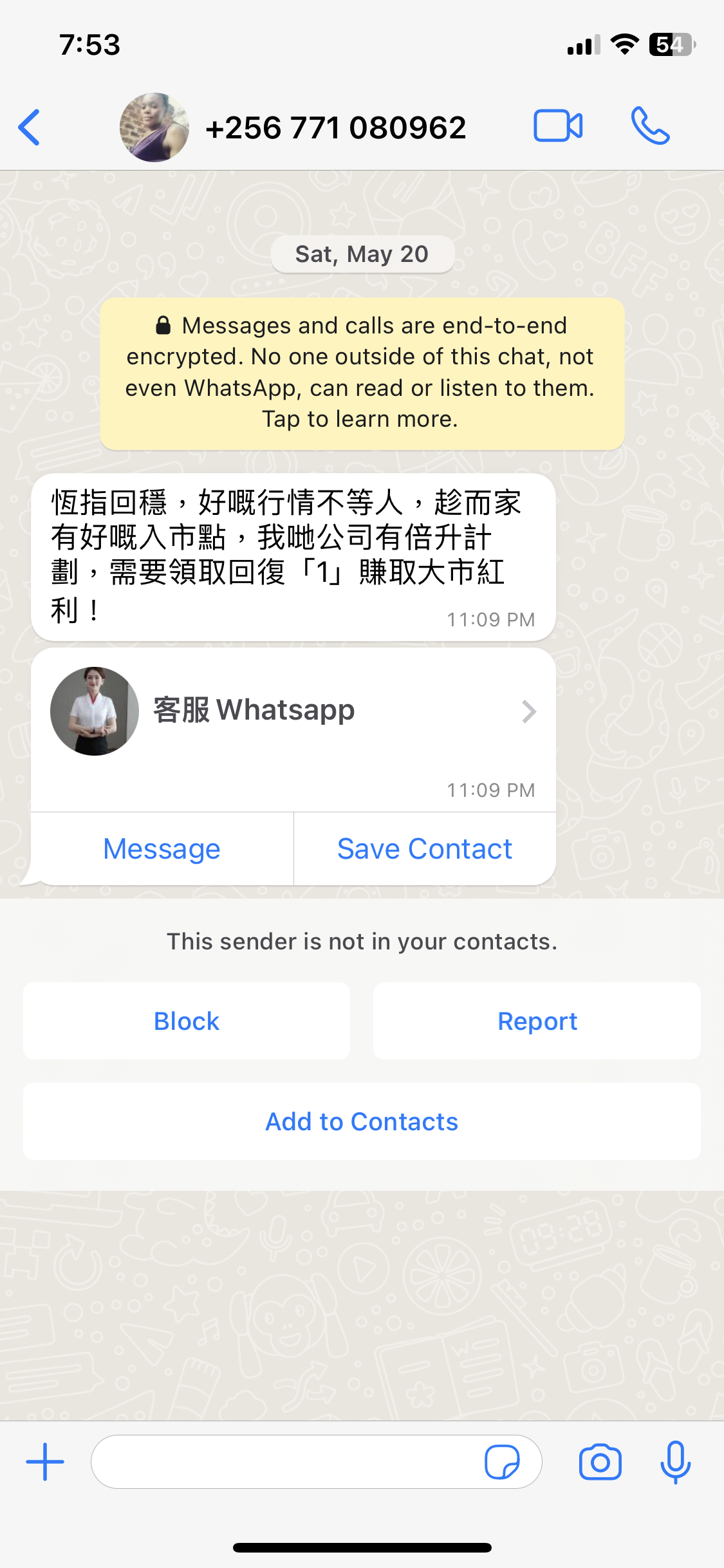Start a video call with +256 771 080962
The height and width of the screenshot is (1568, 724).
(558, 126)
